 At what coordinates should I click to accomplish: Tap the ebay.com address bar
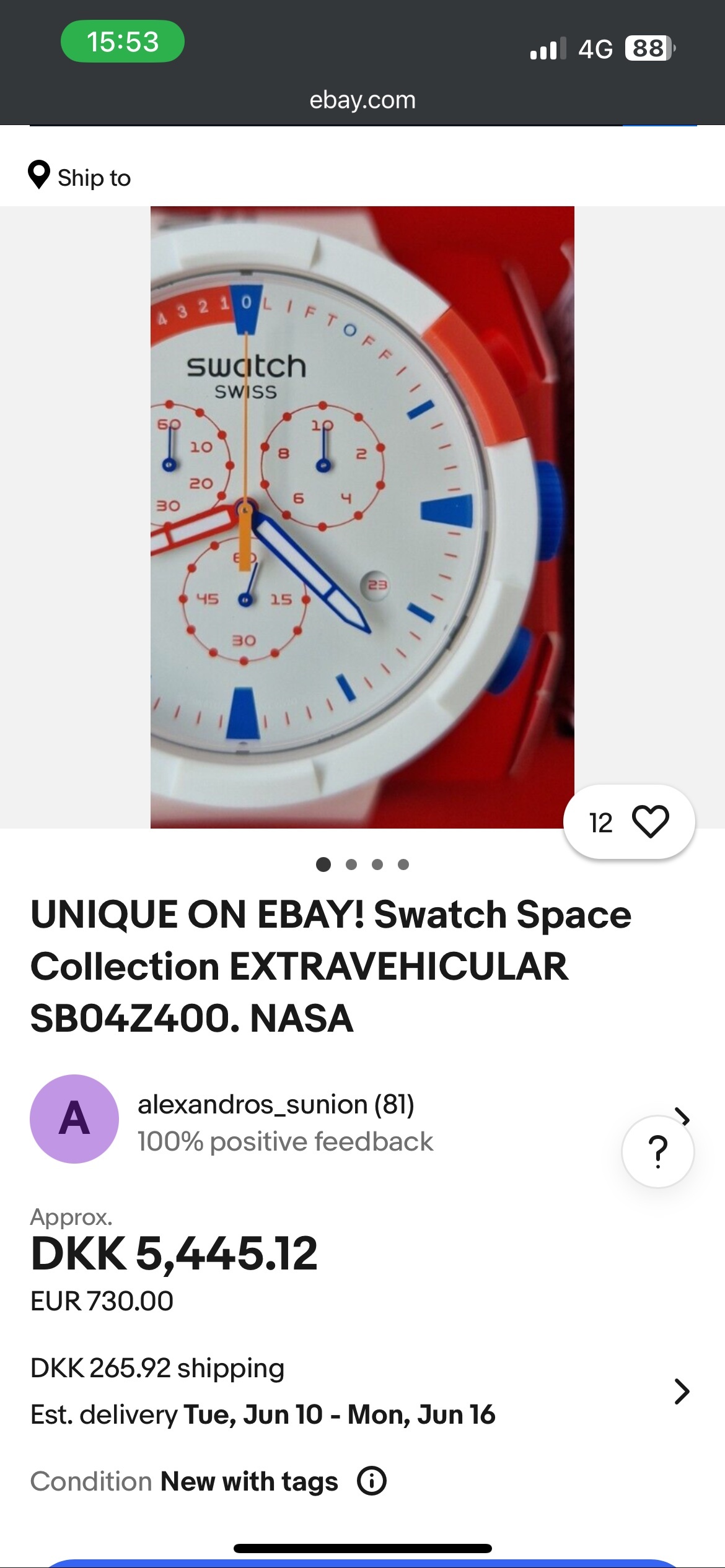click(x=362, y=100)
